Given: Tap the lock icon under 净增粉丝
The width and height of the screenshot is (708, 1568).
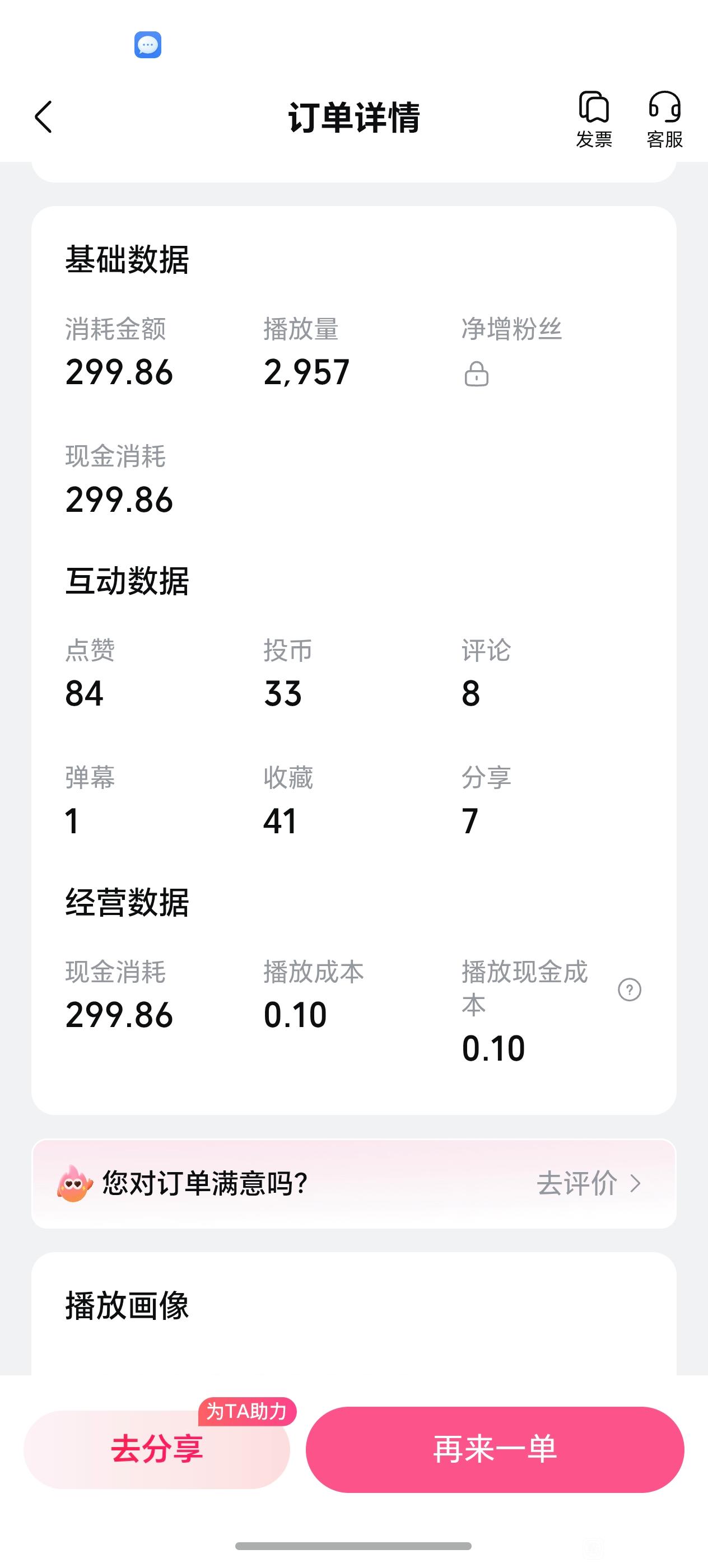Looking at the screenshot, I should coord(476,374).
